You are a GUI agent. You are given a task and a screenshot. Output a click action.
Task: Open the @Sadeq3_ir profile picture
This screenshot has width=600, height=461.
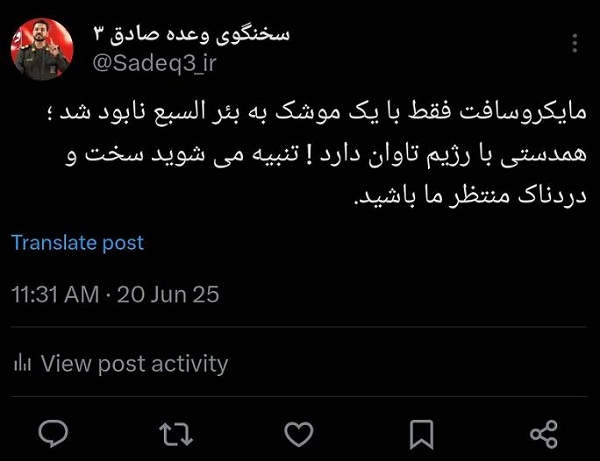[x=41, y=47]
